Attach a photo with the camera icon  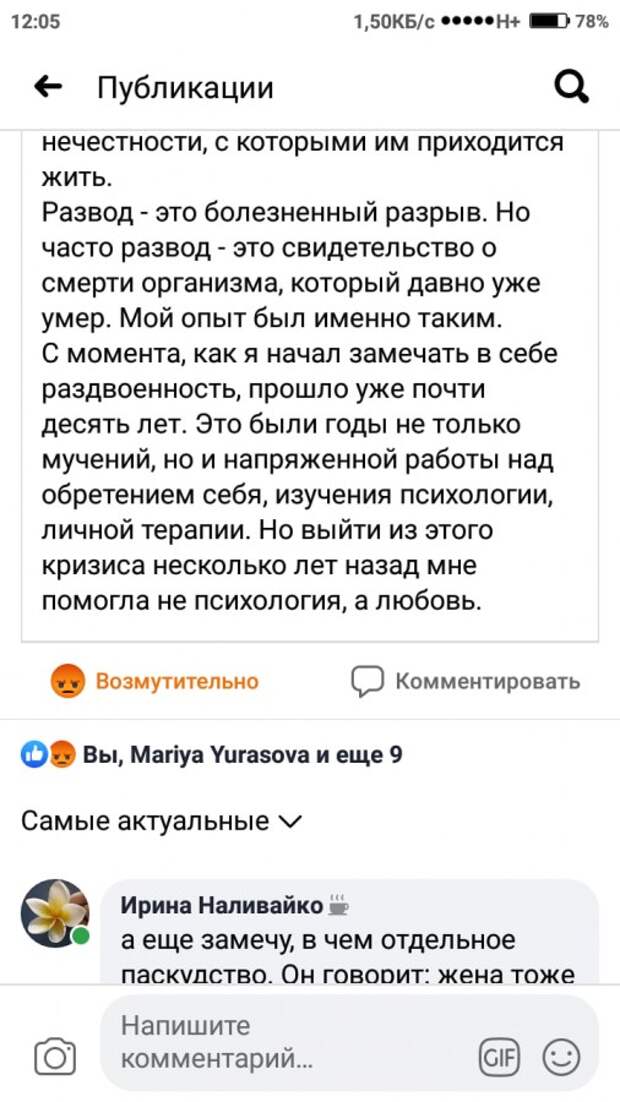[x=54, y=1056]
